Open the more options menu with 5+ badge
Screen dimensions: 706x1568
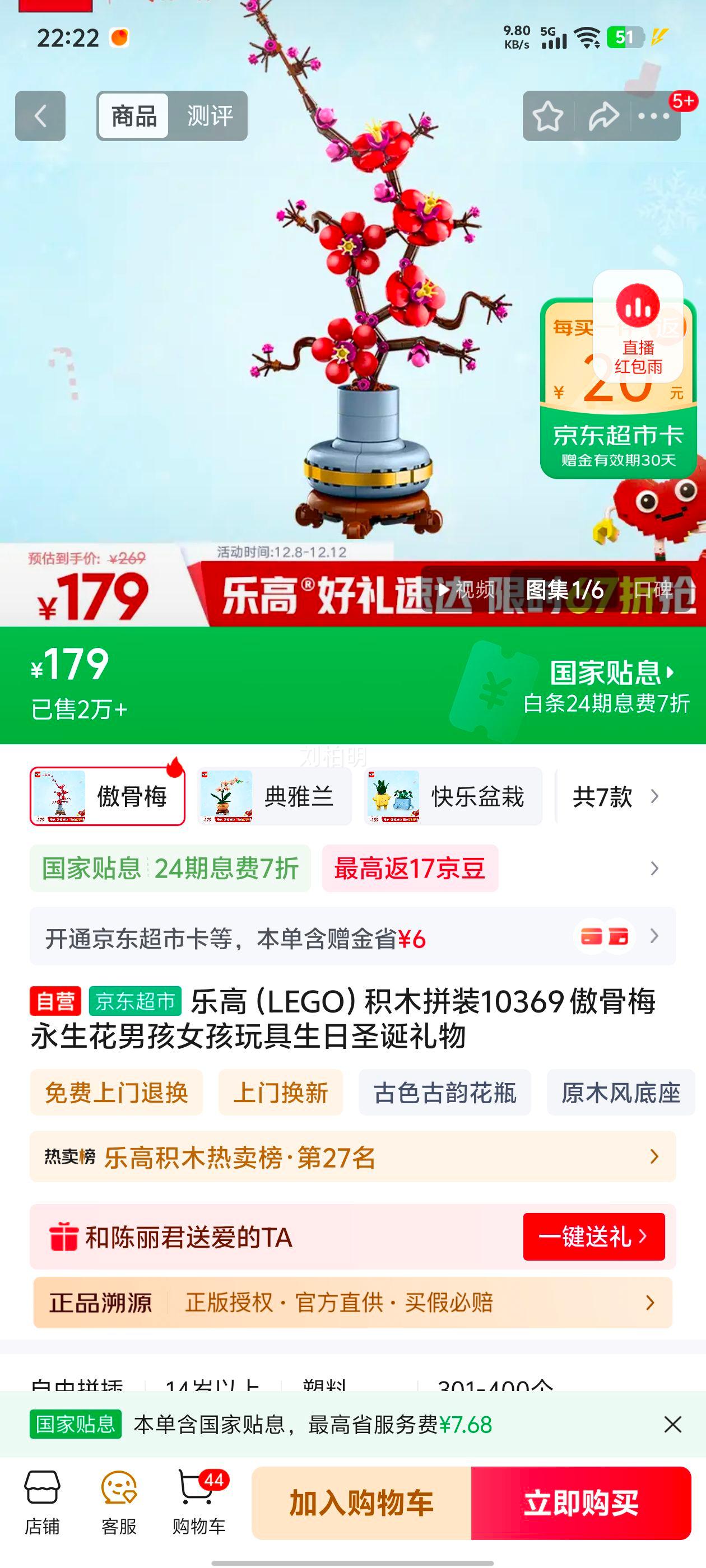pos(655,116)
